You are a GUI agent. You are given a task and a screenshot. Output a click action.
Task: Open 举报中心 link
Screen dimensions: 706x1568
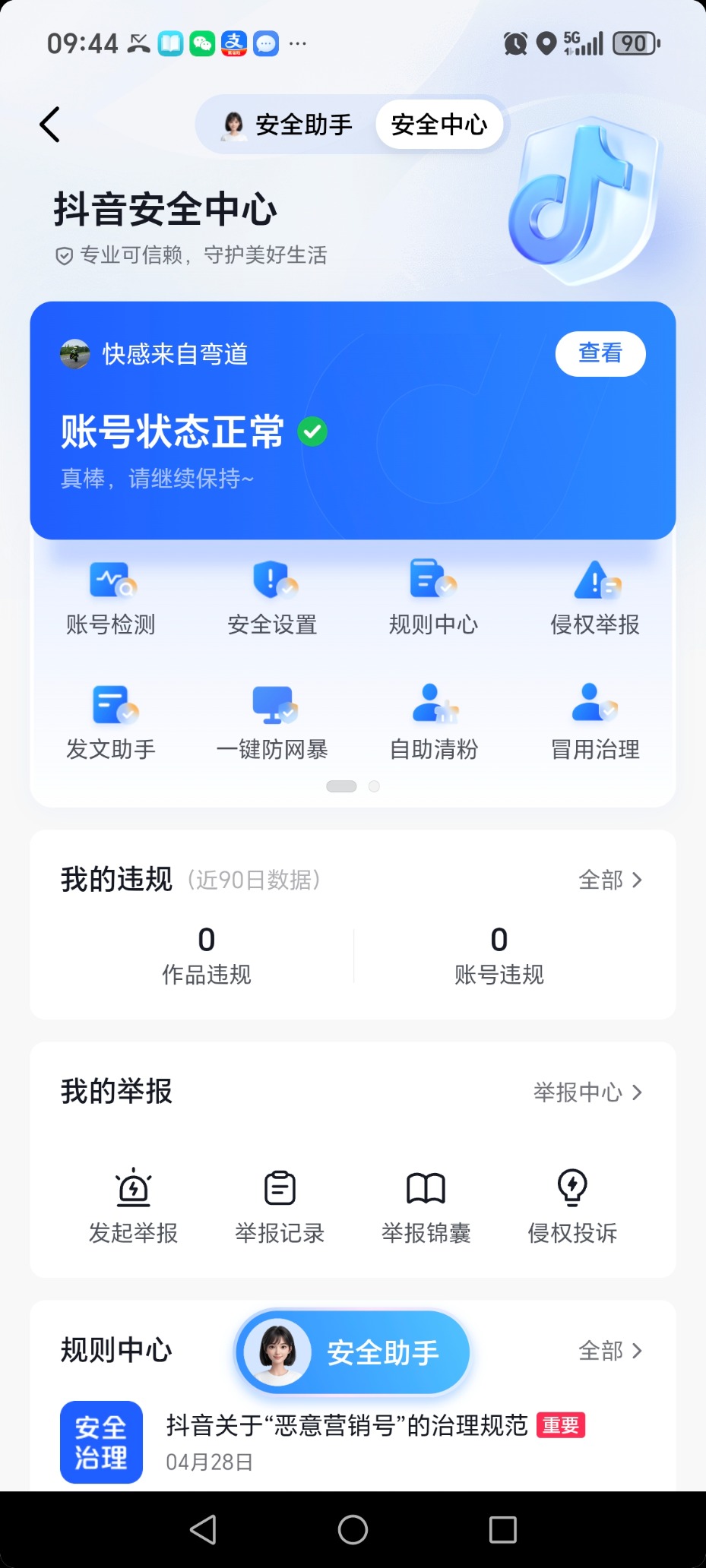click(x=587, y=1092)
